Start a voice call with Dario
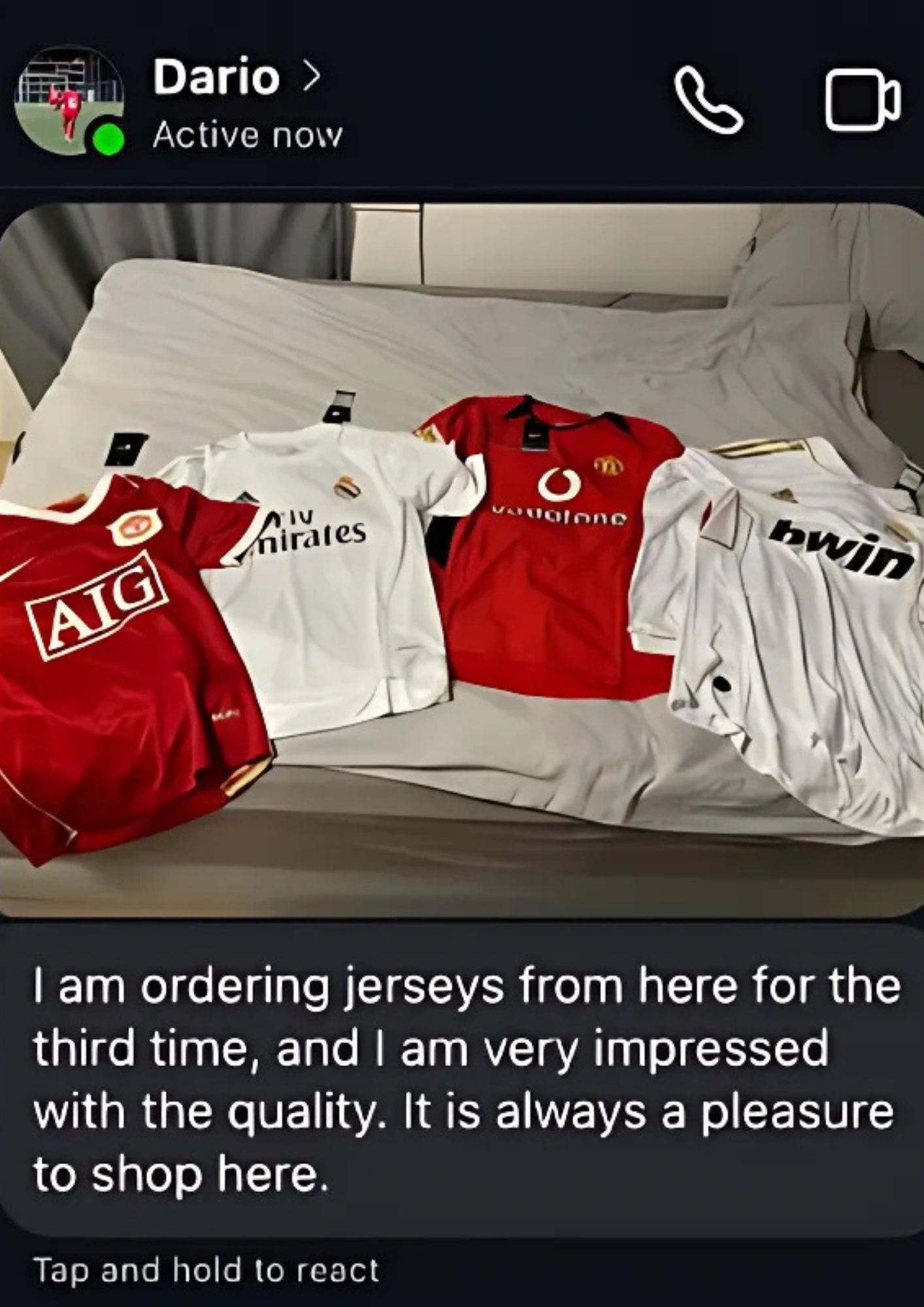Image resolution: width=924 pixels, height=1307 pixels. click(x=708, y=100)
